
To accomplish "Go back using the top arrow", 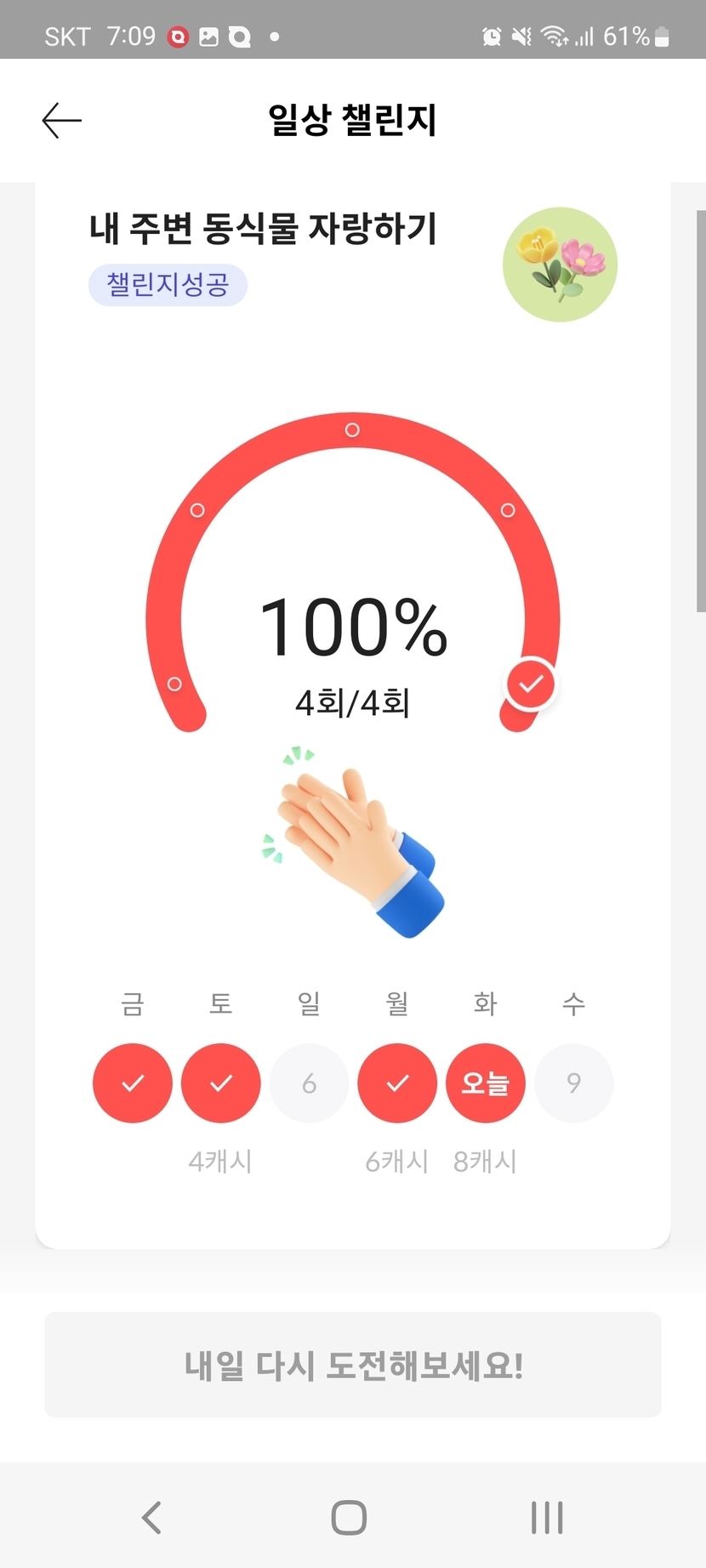I will pos(62,121).
